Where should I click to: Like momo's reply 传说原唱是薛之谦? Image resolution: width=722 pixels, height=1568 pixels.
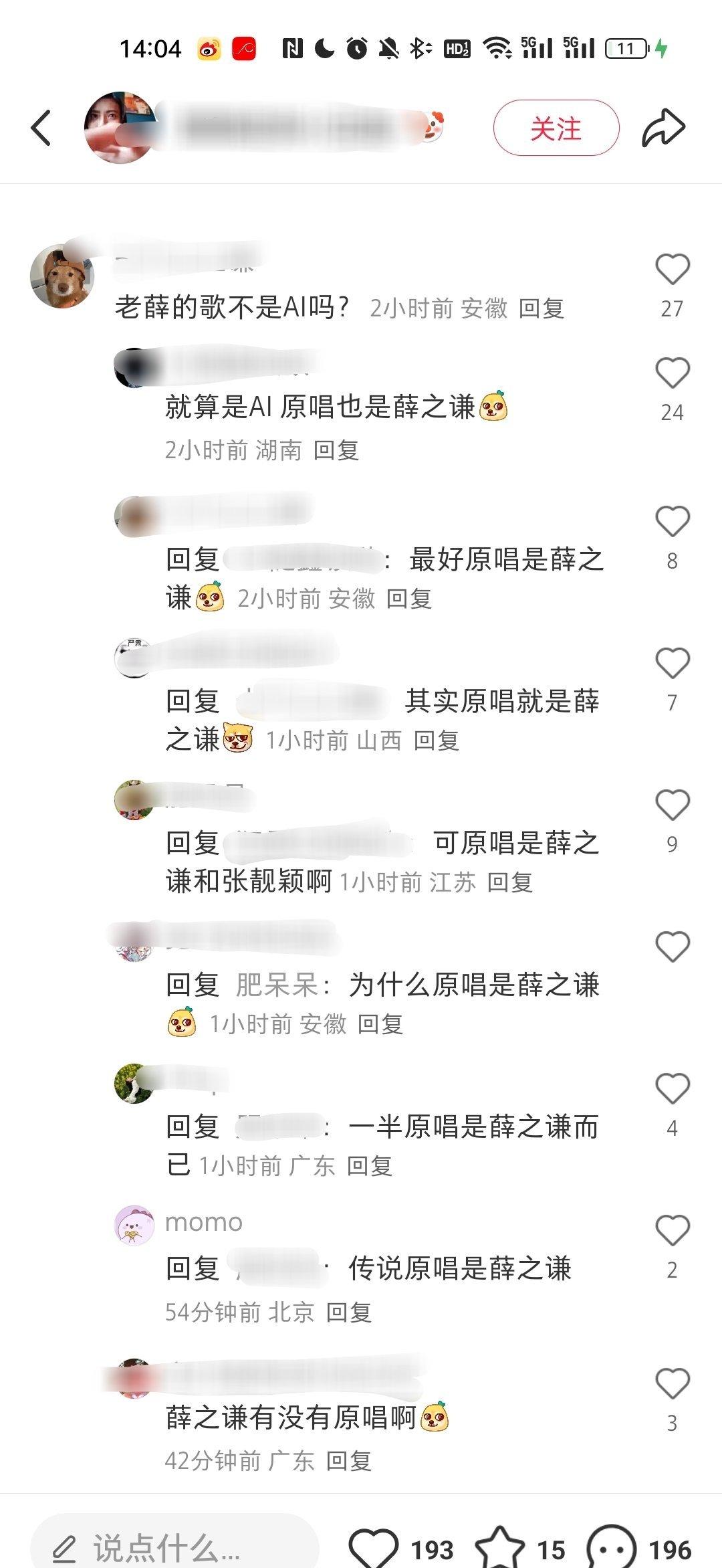672,1230
